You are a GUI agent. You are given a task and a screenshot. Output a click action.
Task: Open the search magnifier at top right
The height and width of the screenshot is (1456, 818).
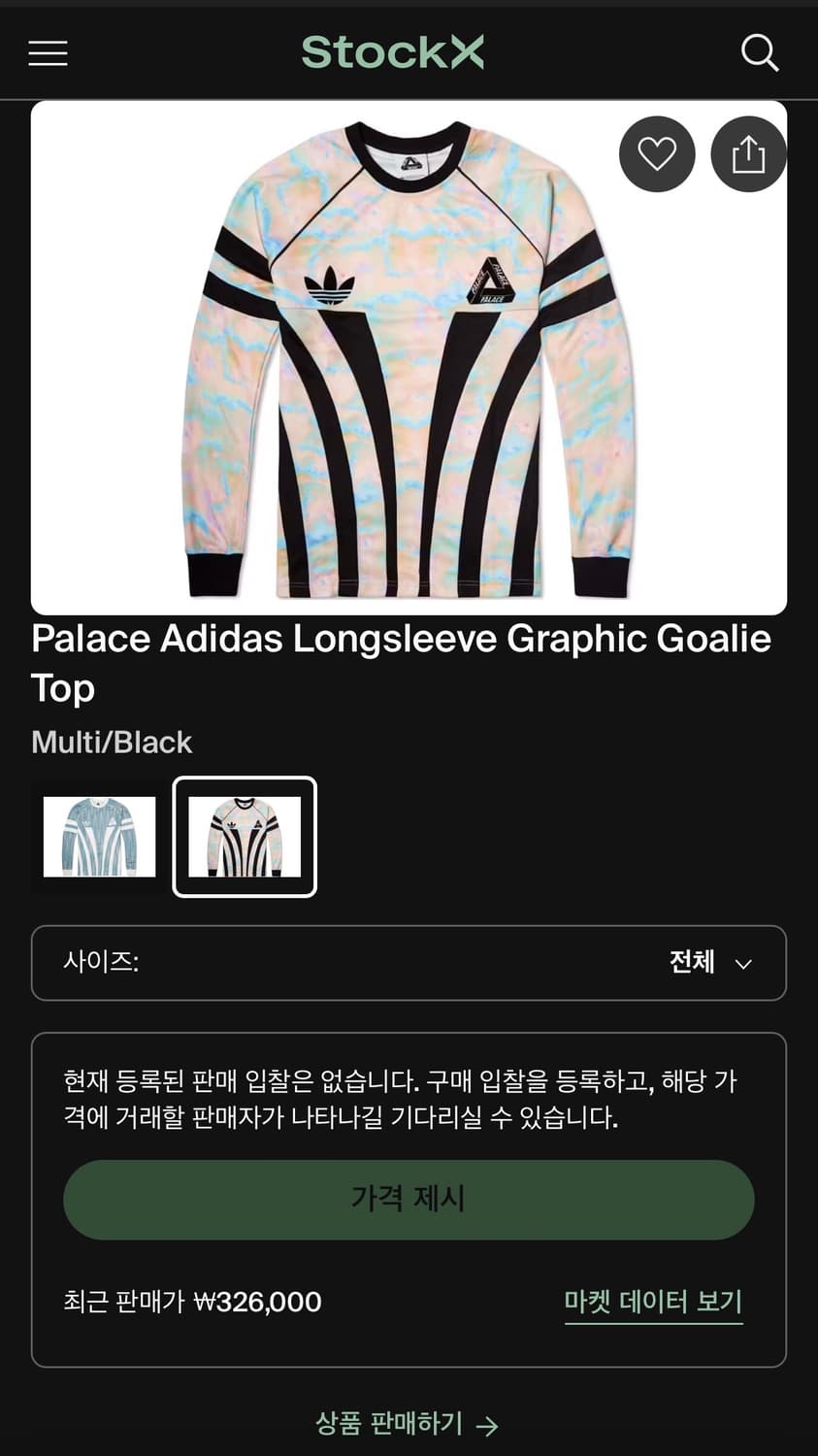pyautogui.click(x=761, y=53)
